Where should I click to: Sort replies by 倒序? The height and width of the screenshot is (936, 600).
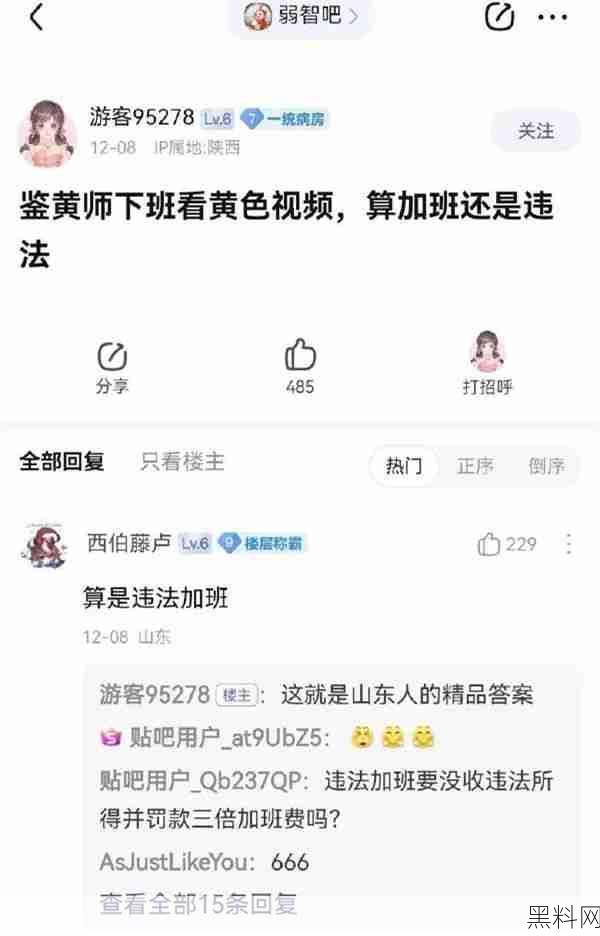(x=546, y=466)
